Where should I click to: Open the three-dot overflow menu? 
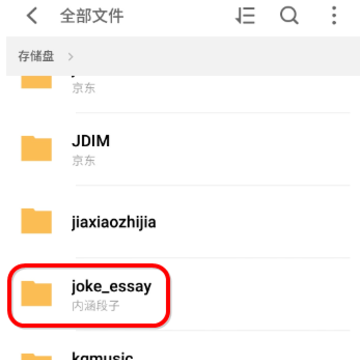pyautogui.click(x=334, y=16)
